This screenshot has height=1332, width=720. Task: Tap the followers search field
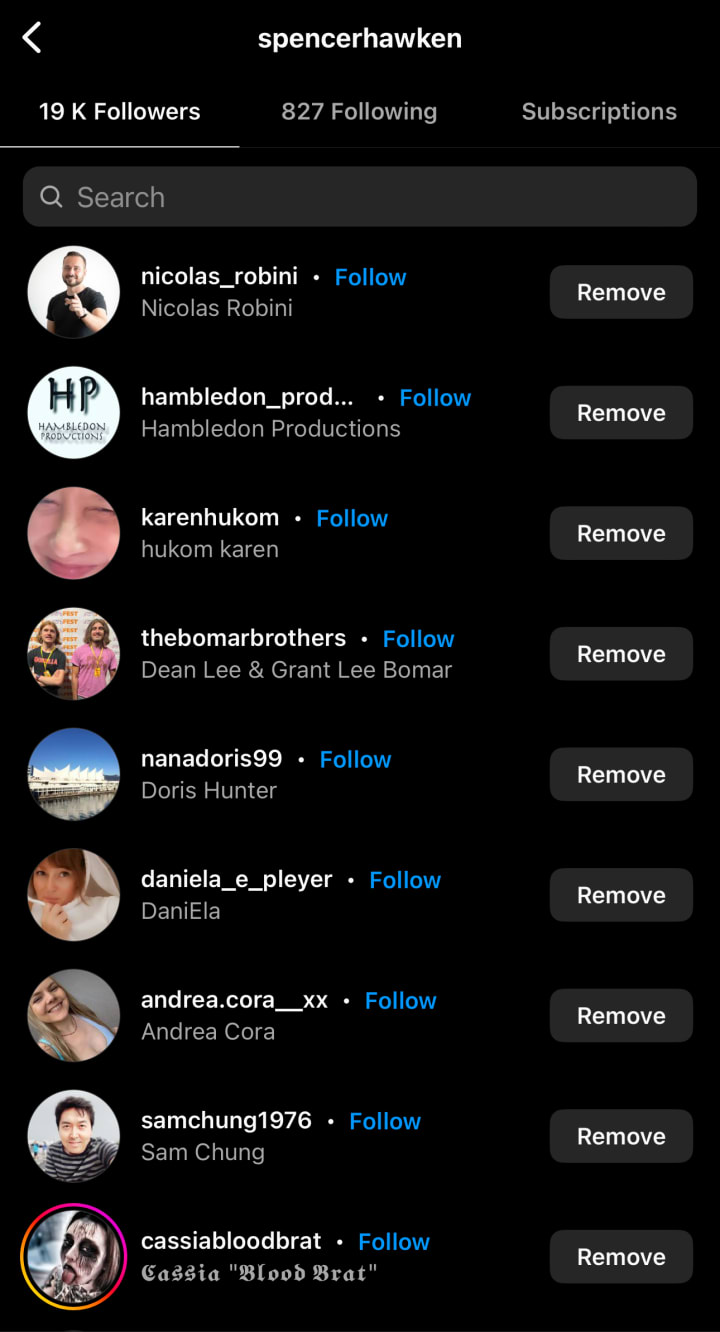[x=360, y=197]
